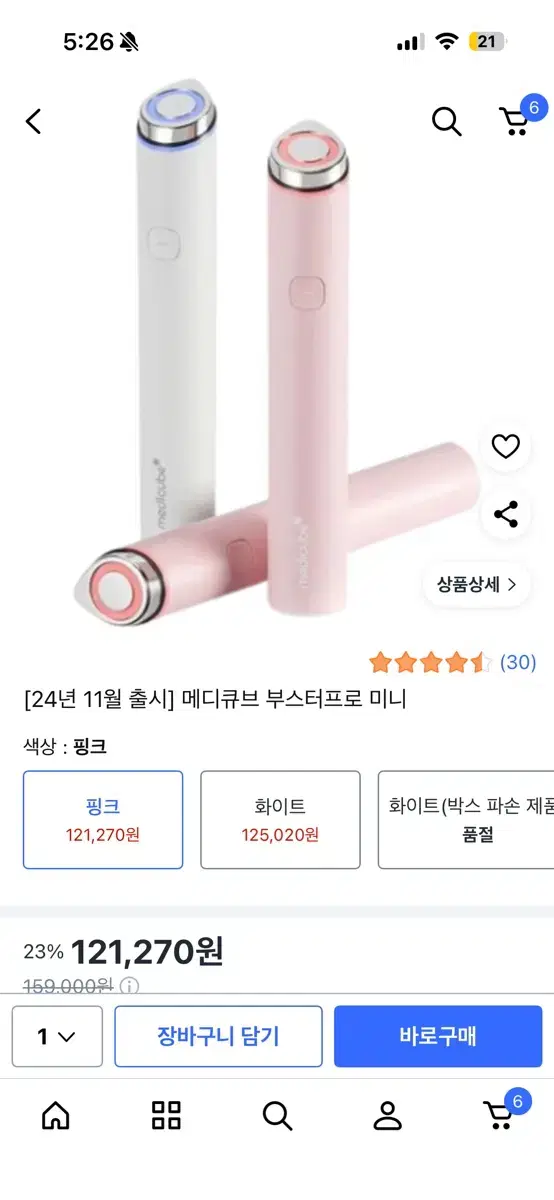Viewport: 554px width, 1200px height.
Task: Tap 장바구니 담기 to add to cart
Action: coord(218,1037)
